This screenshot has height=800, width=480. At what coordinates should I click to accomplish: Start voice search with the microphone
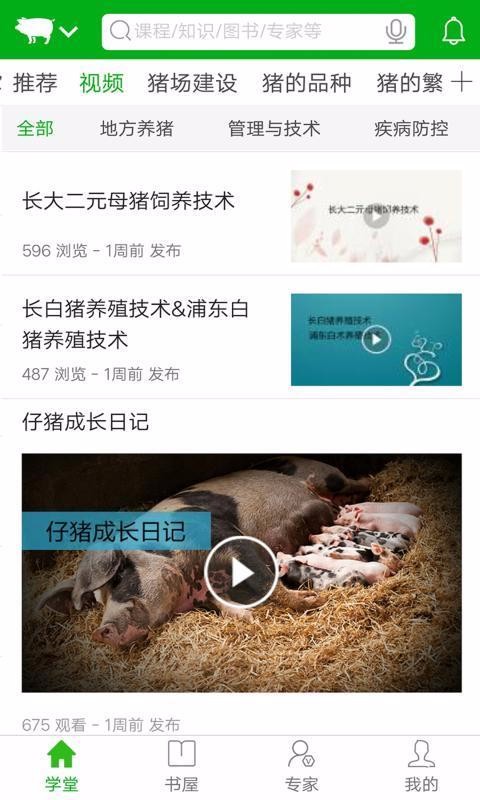click(x=395, y=32)
